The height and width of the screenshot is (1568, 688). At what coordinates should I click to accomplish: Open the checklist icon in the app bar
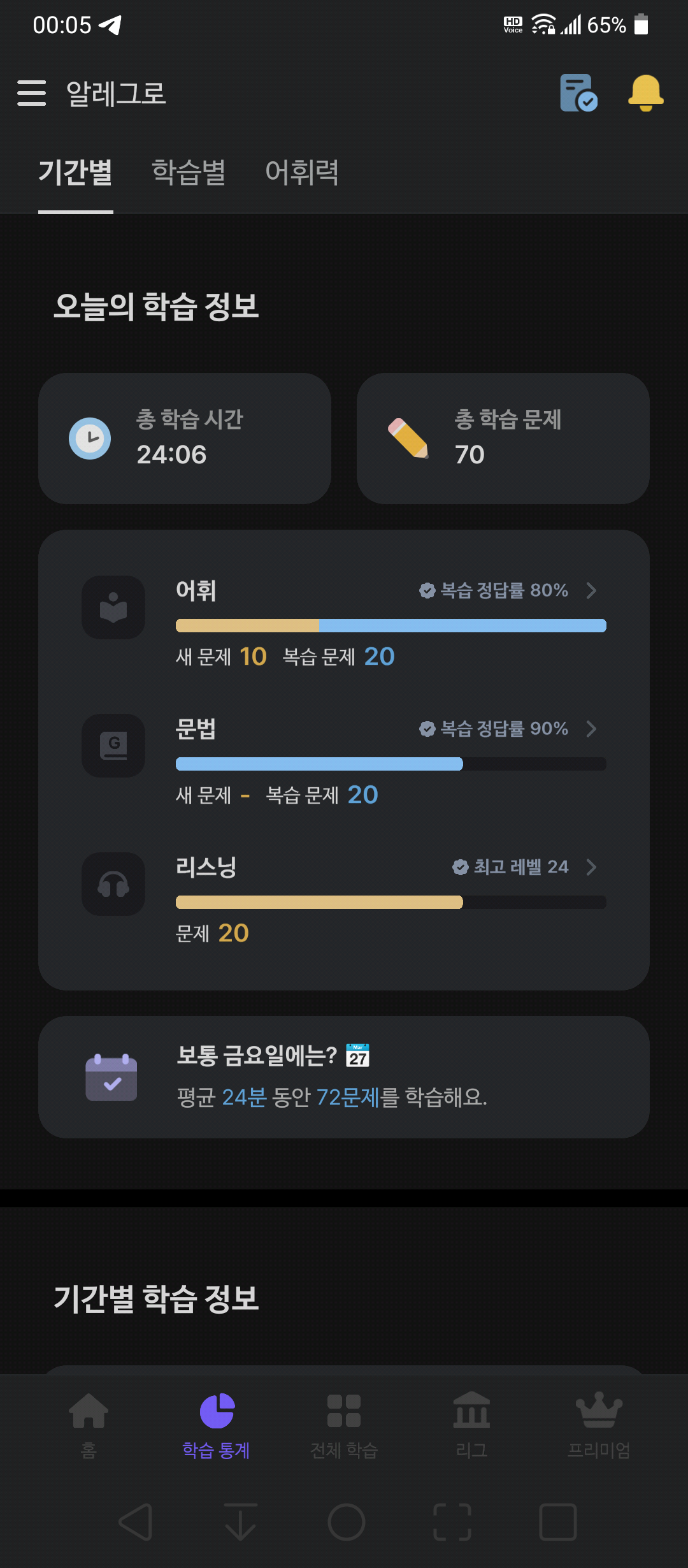click(x=578, y=93)
